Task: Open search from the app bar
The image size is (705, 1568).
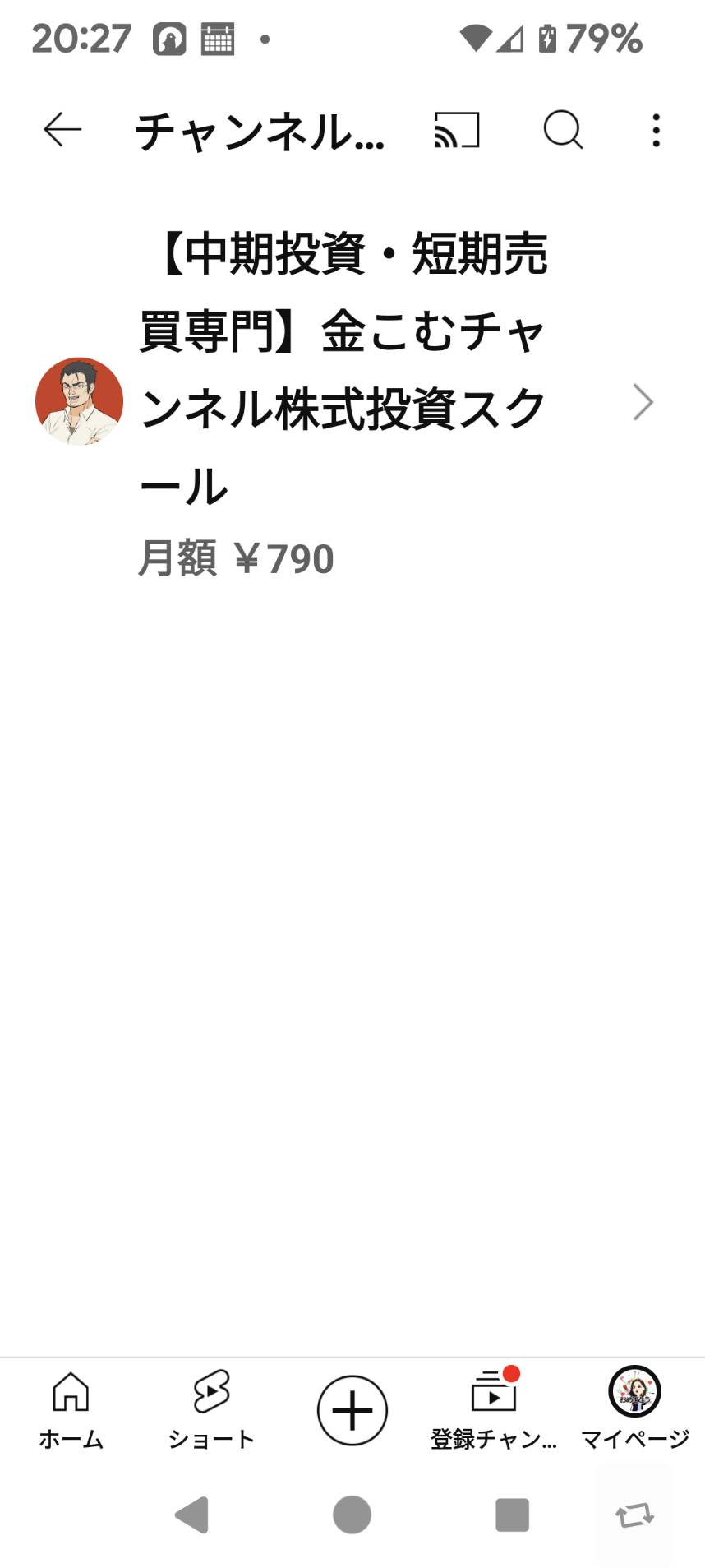Action: click(563, 130)
